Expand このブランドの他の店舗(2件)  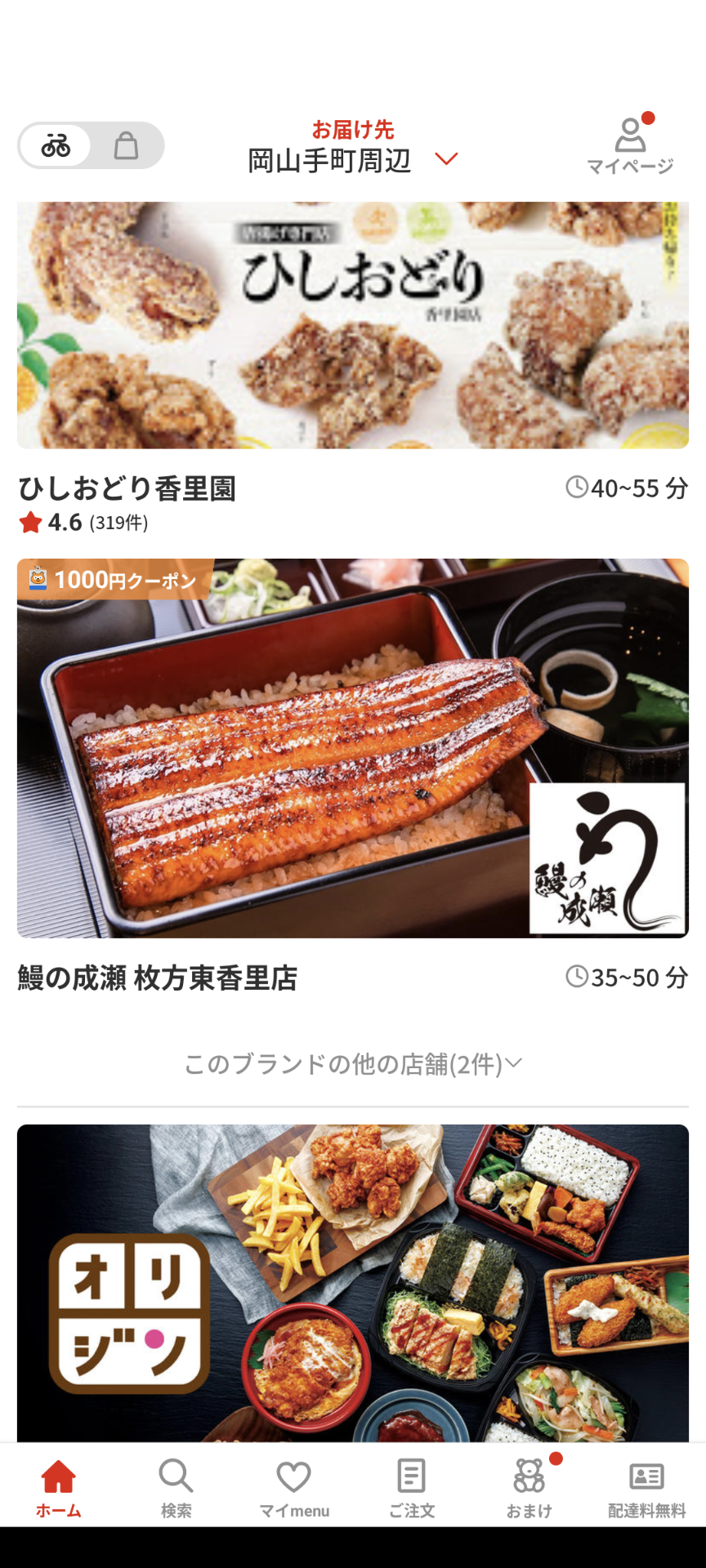coord(352,1064)
